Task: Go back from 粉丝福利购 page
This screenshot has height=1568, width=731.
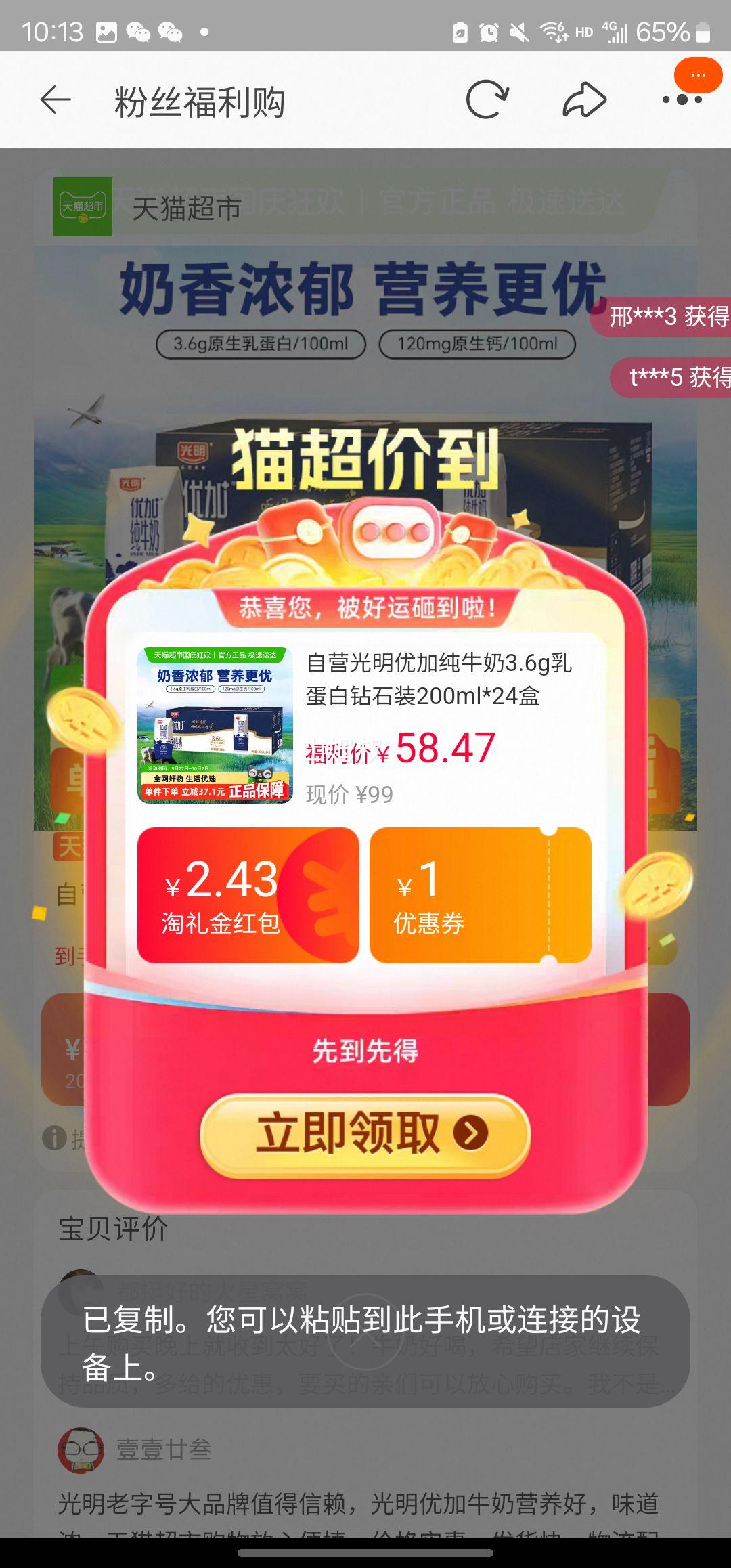Action: (56, 101)
